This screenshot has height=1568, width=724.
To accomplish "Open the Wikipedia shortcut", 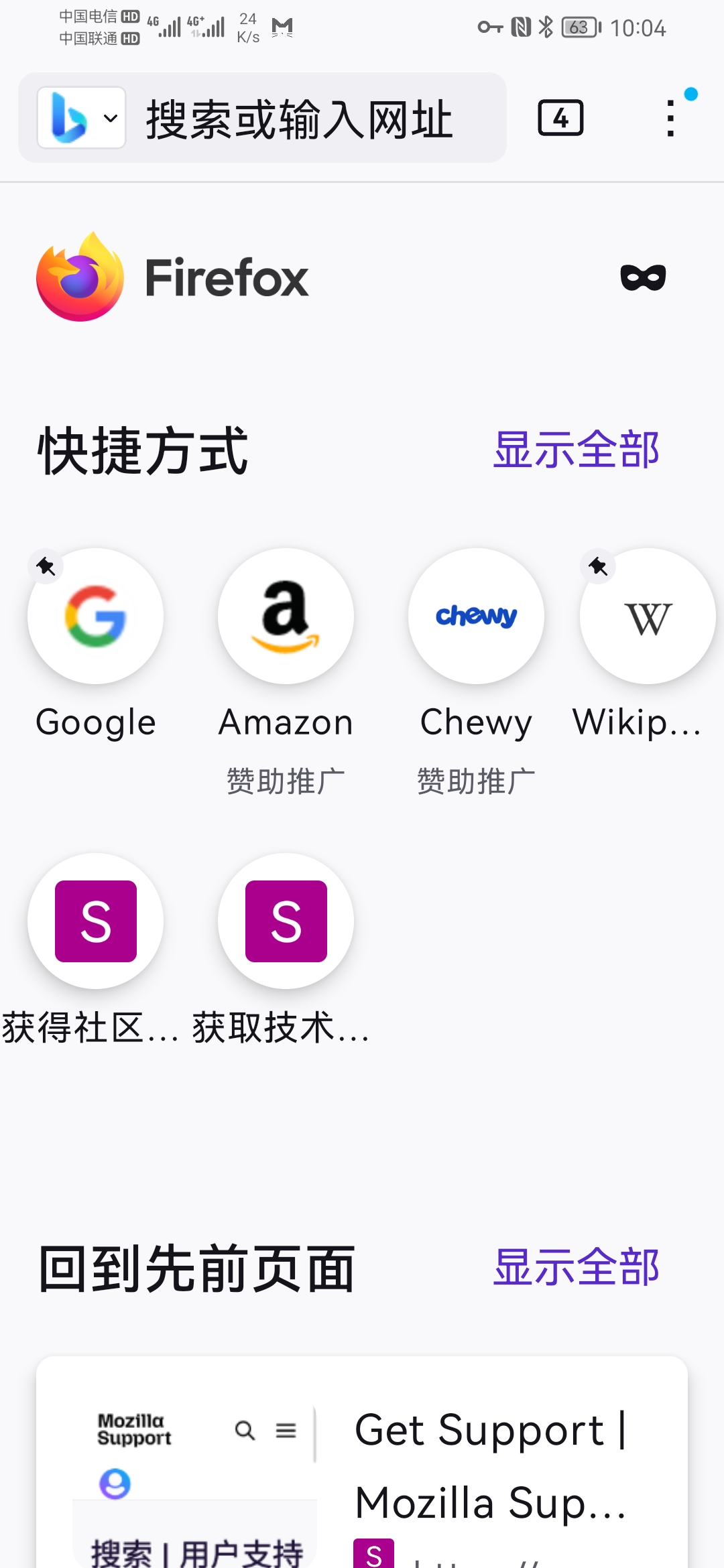I will click(647, 616).
